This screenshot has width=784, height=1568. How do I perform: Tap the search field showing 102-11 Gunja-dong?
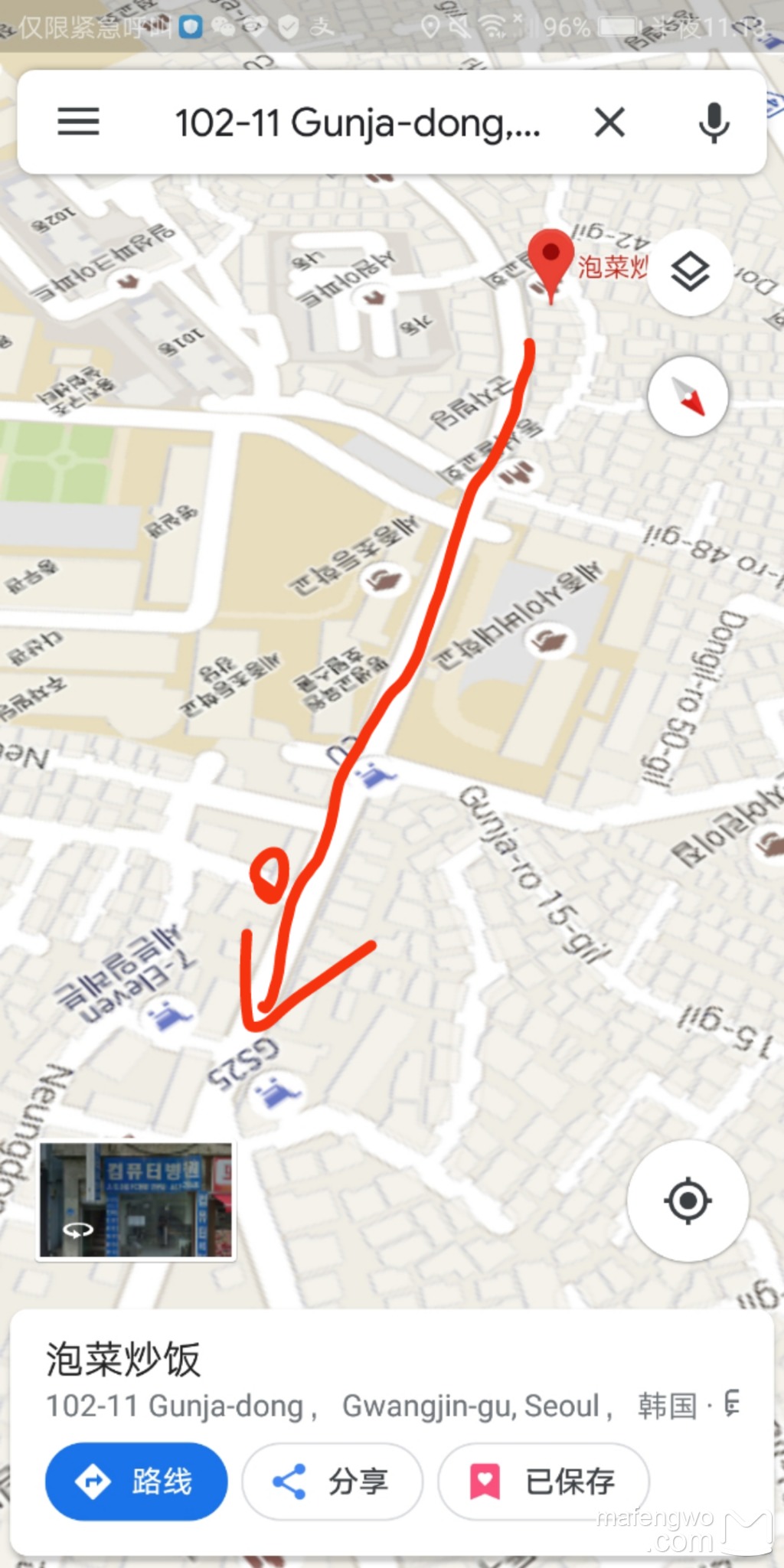(358, 122)
